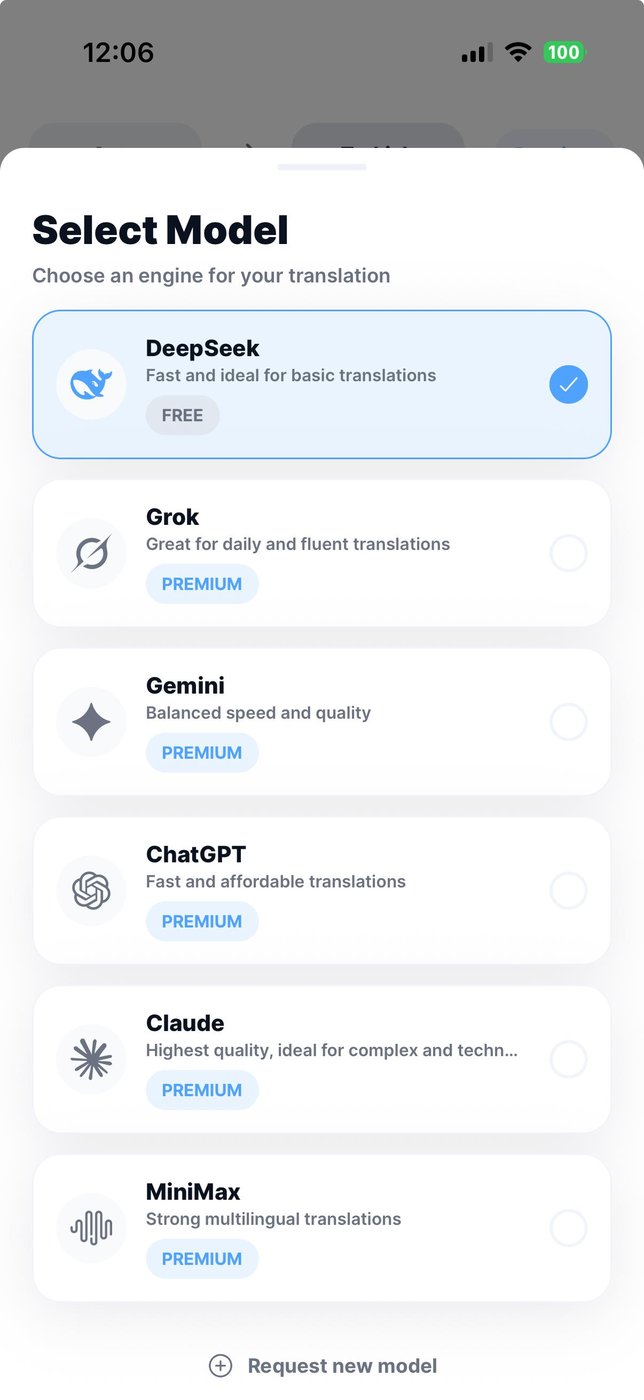Image resolution: width=644 pixels, height=1400 pixels.
Task: Choose the Claude premium model
Action: [322, 1060]
